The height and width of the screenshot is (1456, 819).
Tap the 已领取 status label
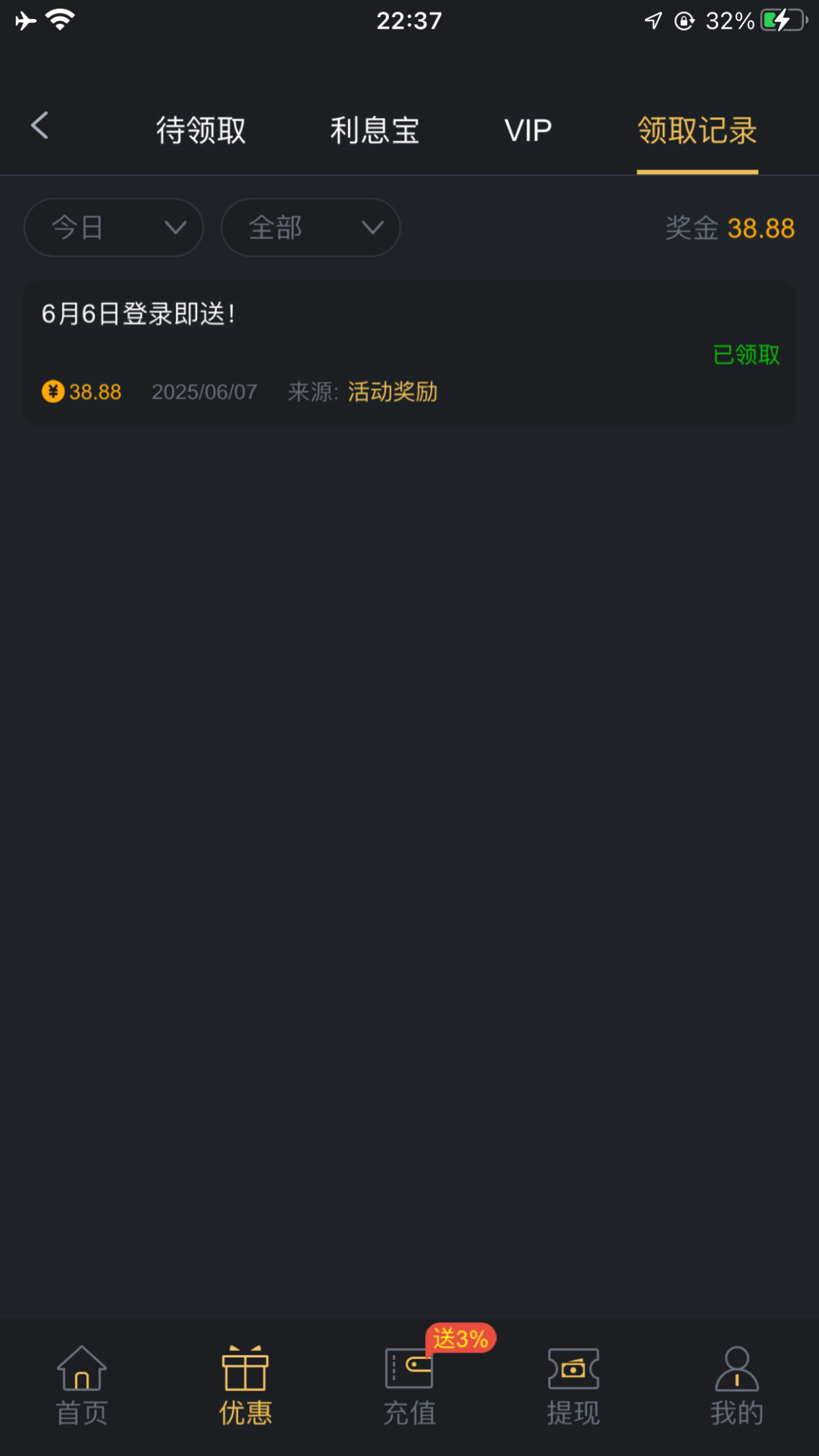(746, 354)
